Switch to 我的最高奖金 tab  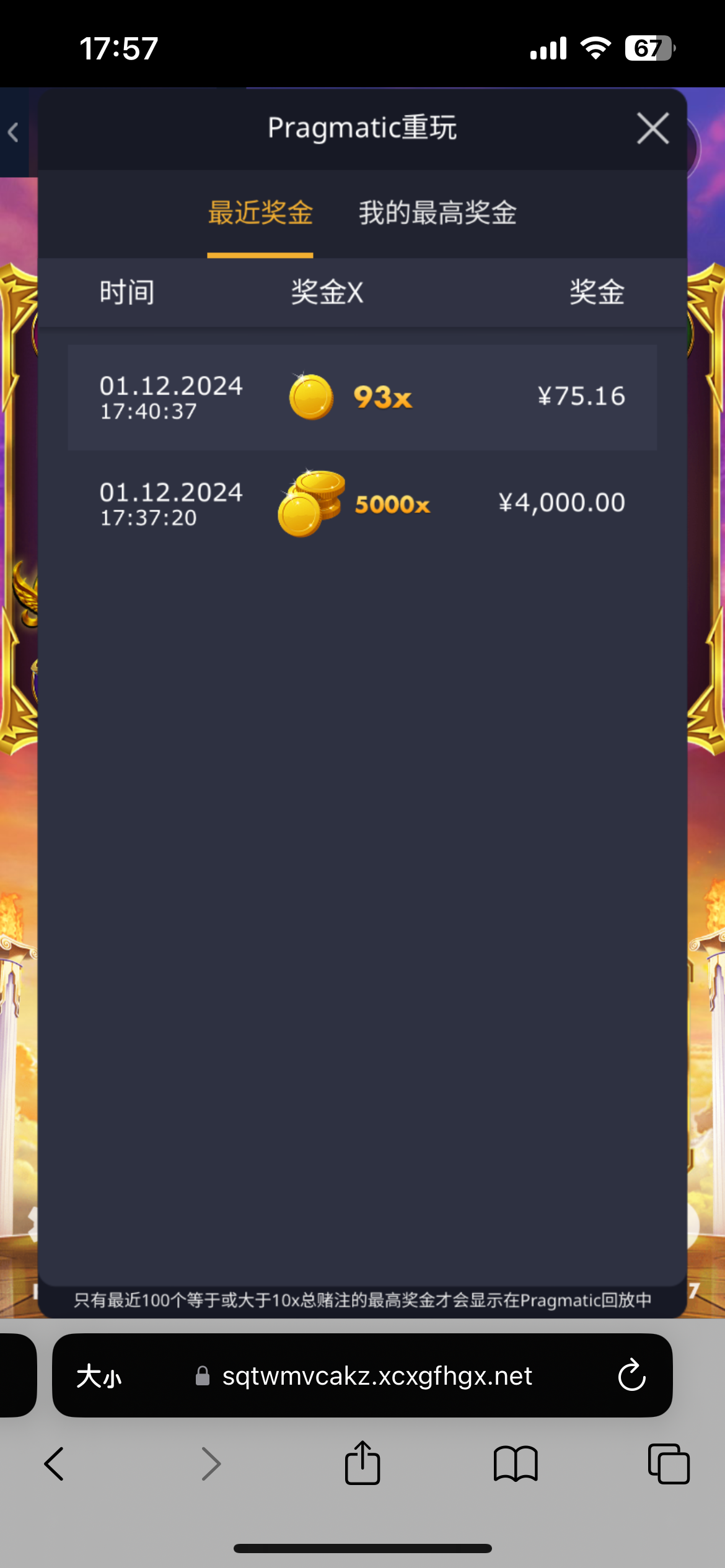(x=437, y=213)
